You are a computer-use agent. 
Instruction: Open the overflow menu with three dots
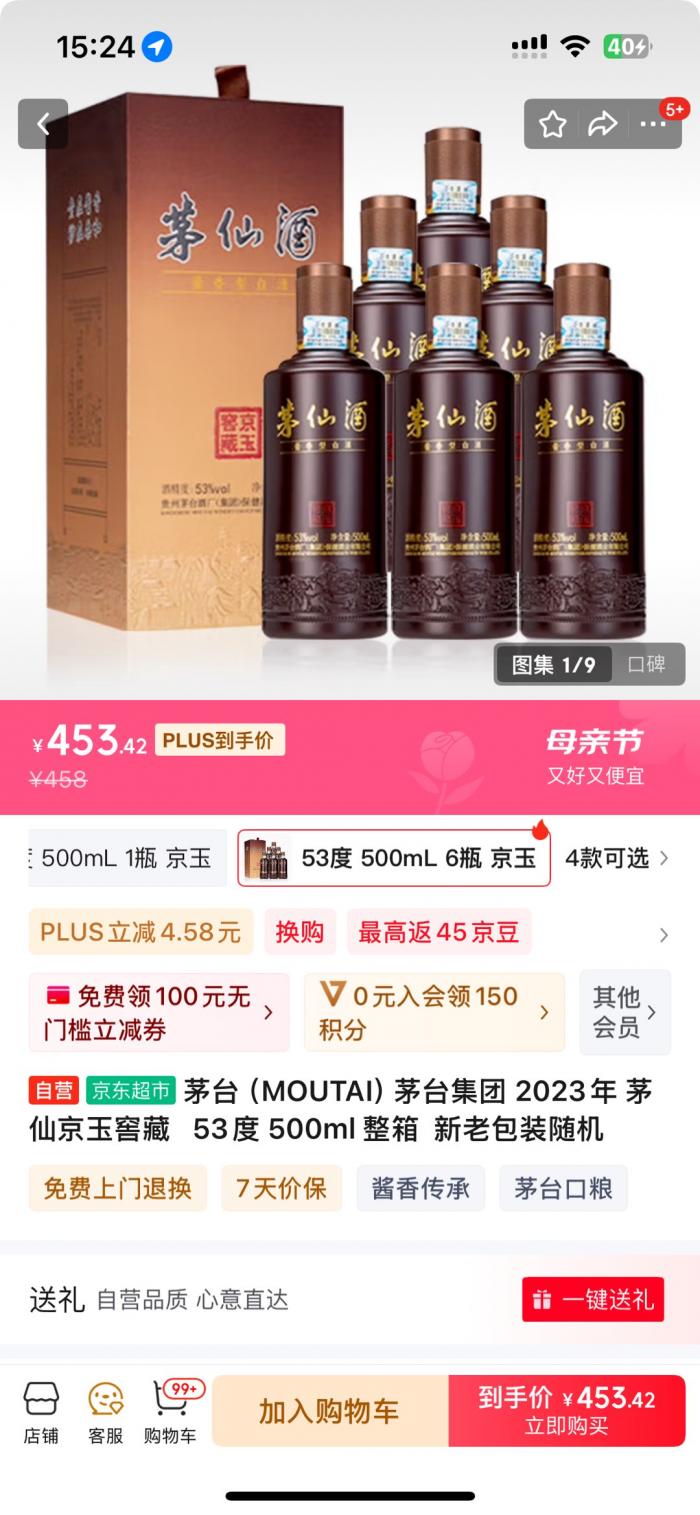[652, 124]
